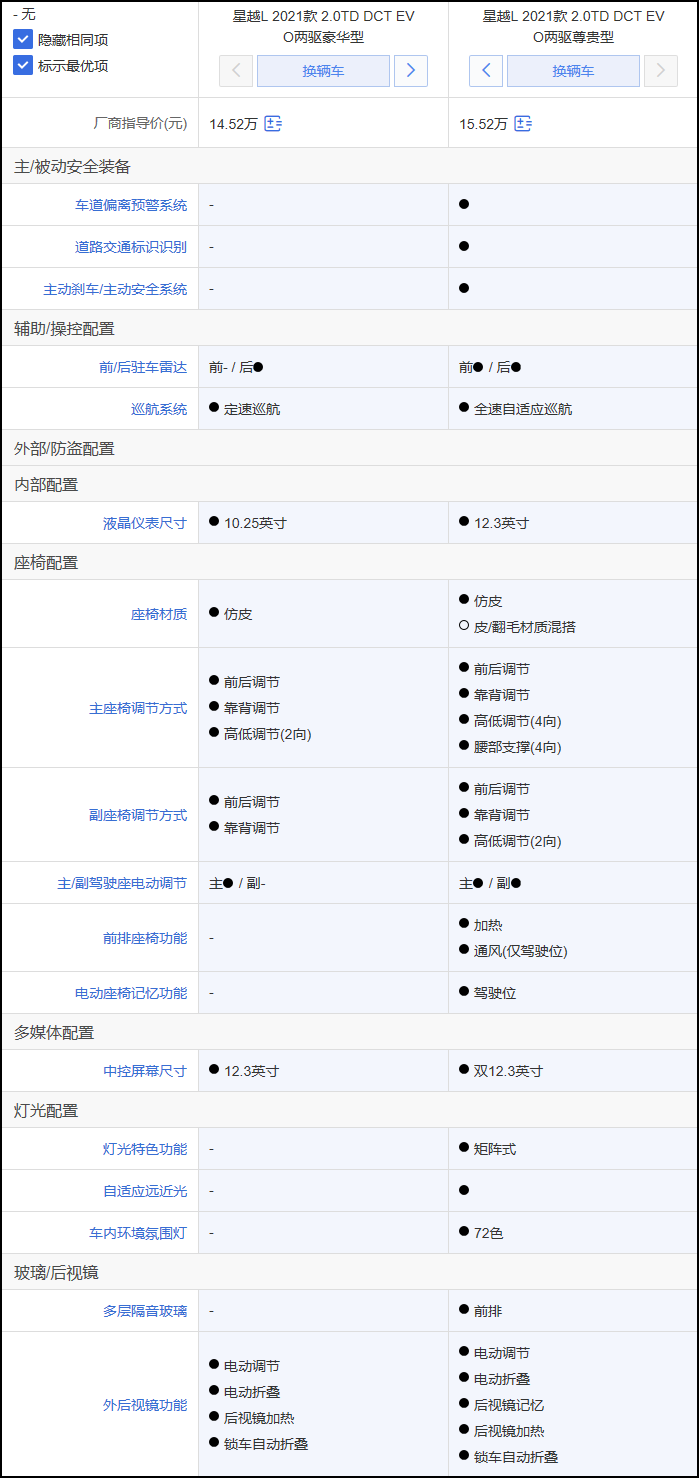699x1478 pixels.
Task: Open the 车道偏离预警系统 explanation link
Action: (131, 205)
